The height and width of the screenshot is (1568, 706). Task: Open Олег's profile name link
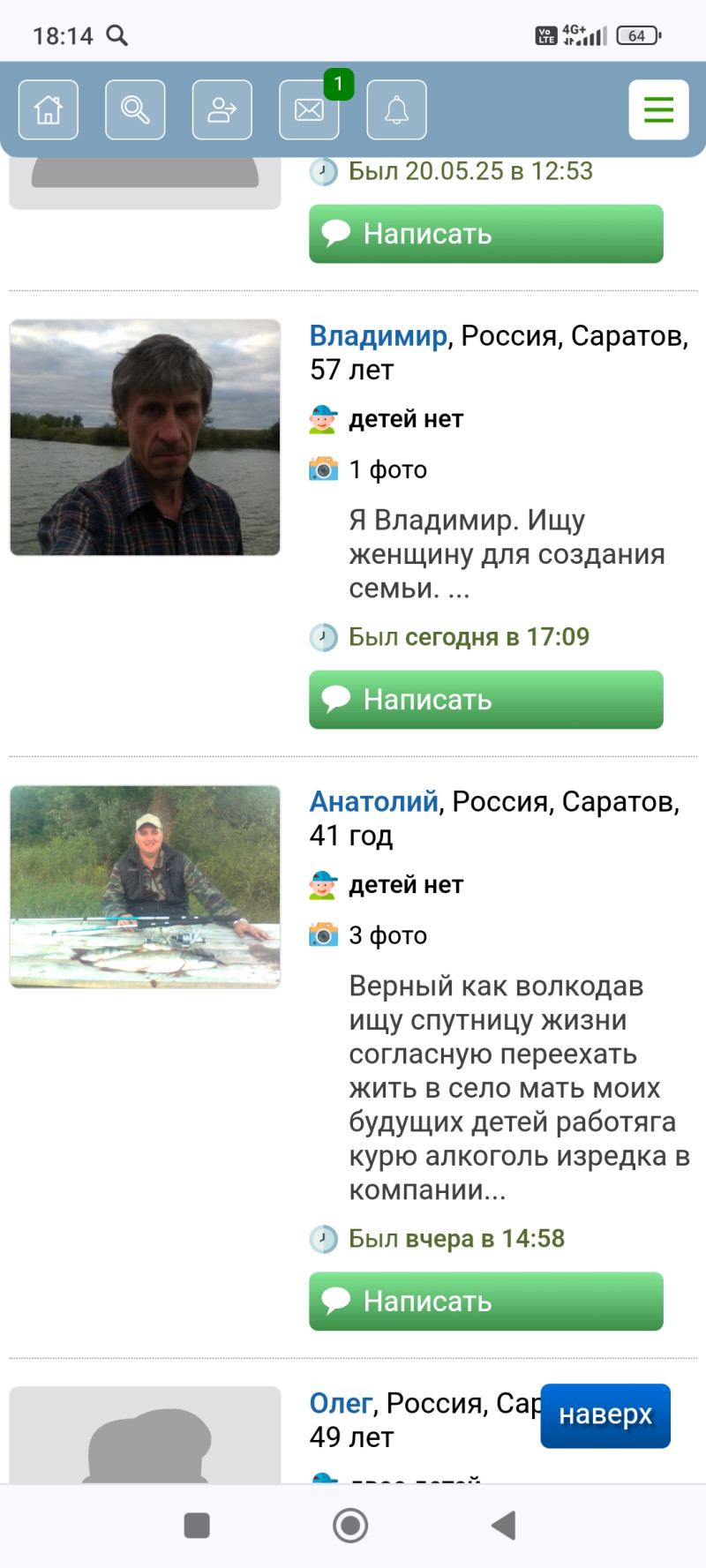pos(341,1403)
